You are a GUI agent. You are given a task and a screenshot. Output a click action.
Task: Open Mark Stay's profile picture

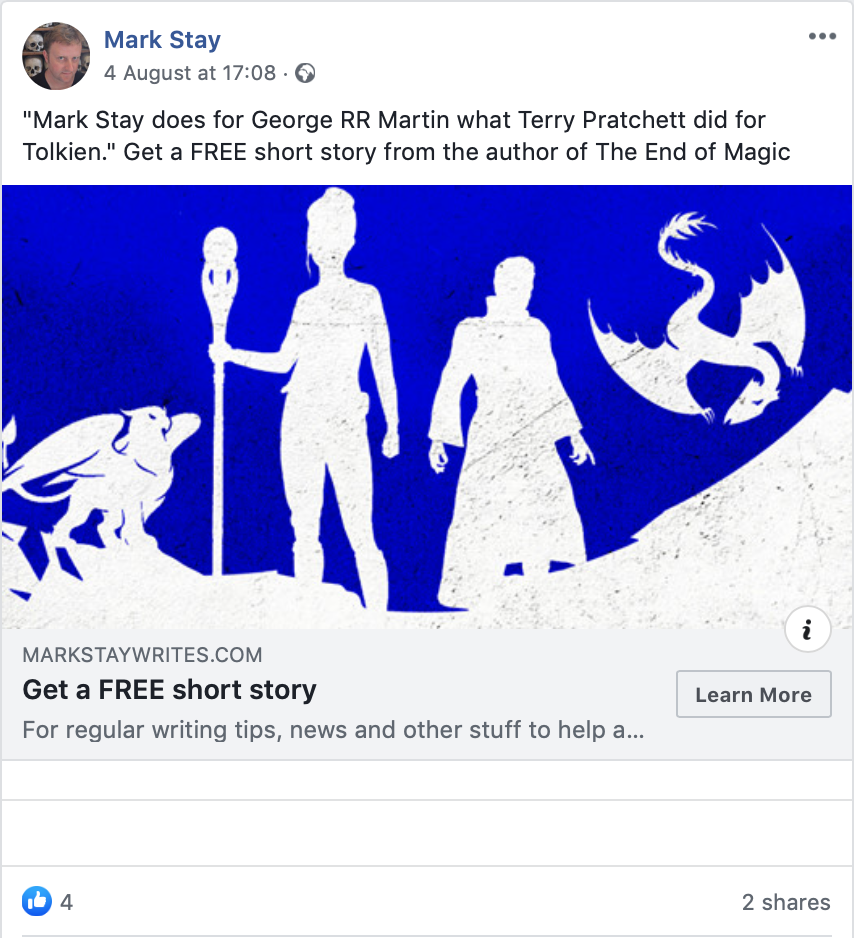56,56
